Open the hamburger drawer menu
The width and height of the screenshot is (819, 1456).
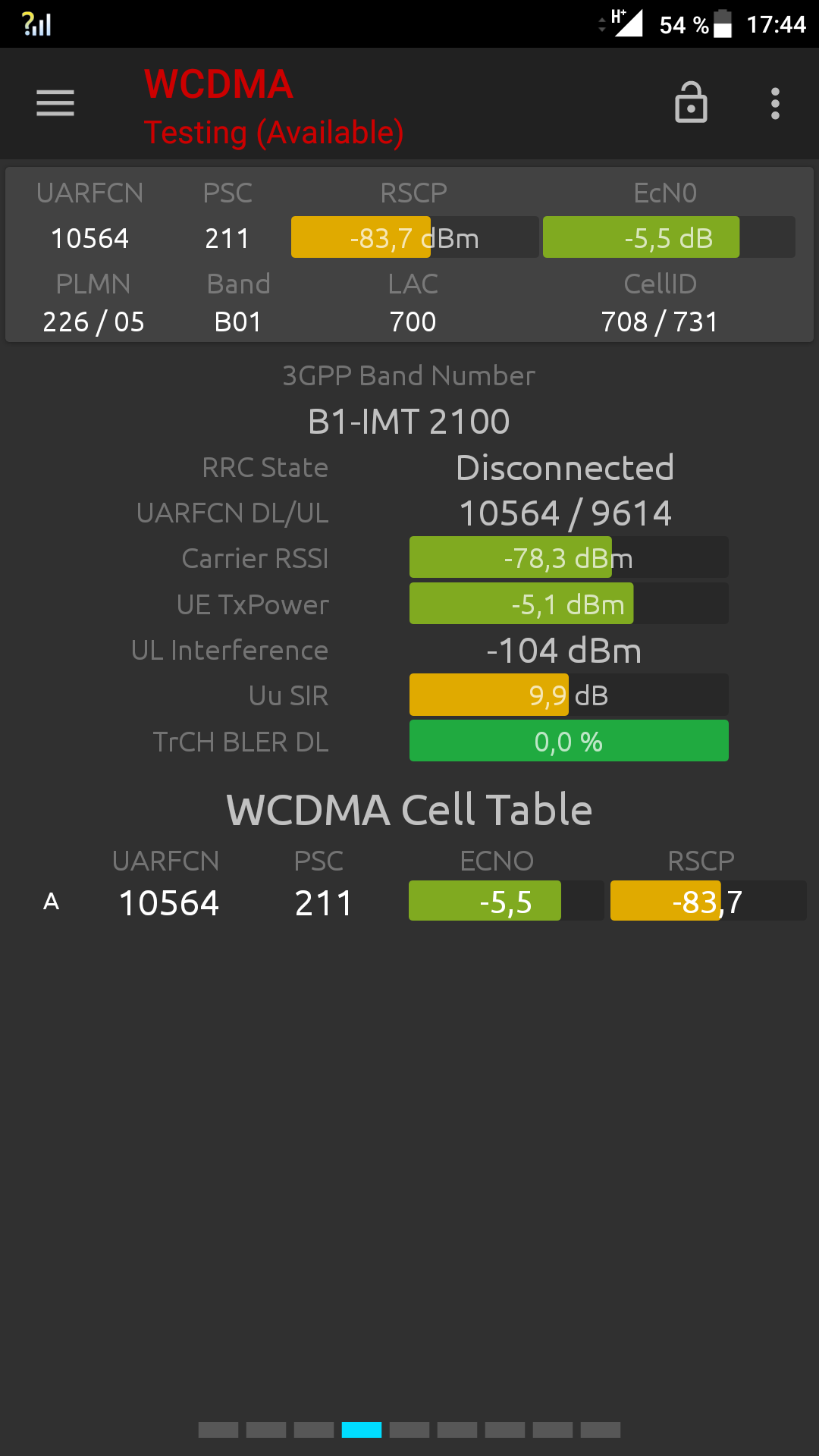point(55,103)
